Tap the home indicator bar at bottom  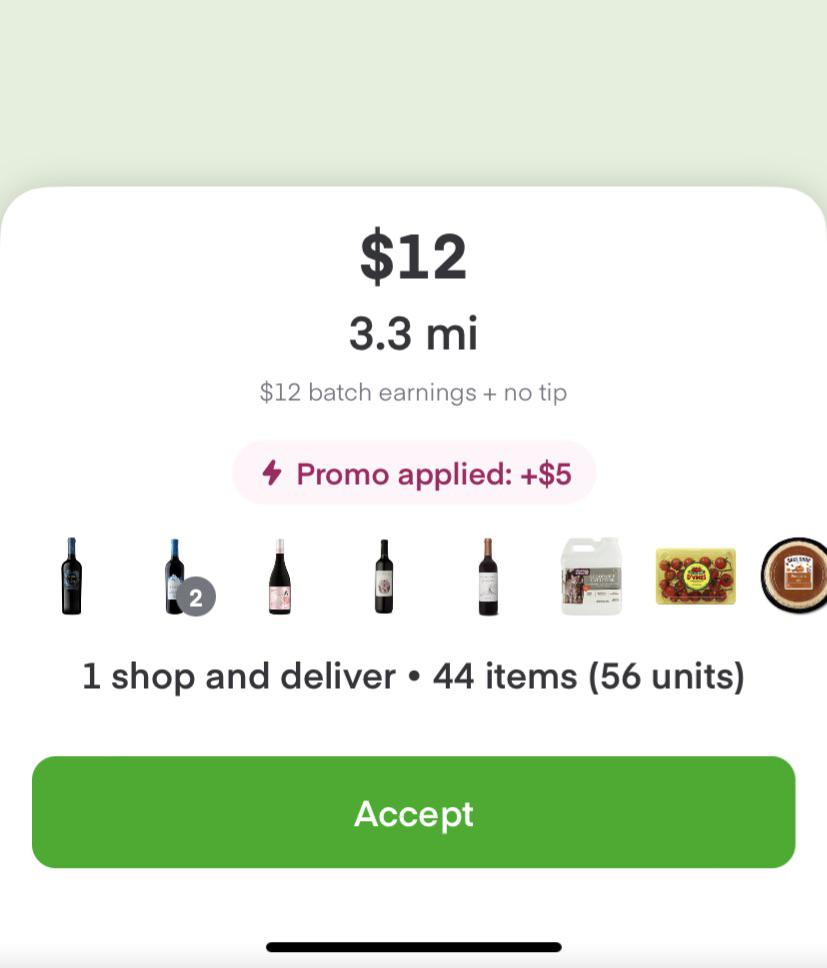click(413, 944)
